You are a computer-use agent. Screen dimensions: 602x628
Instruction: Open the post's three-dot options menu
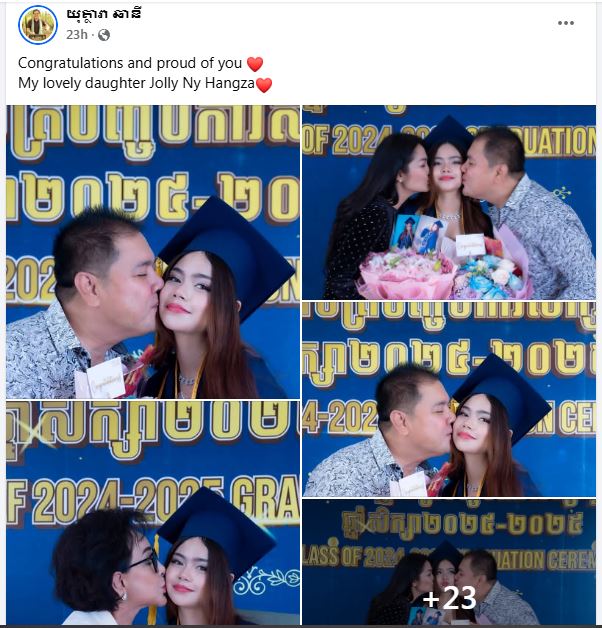[x=566, y=23]
